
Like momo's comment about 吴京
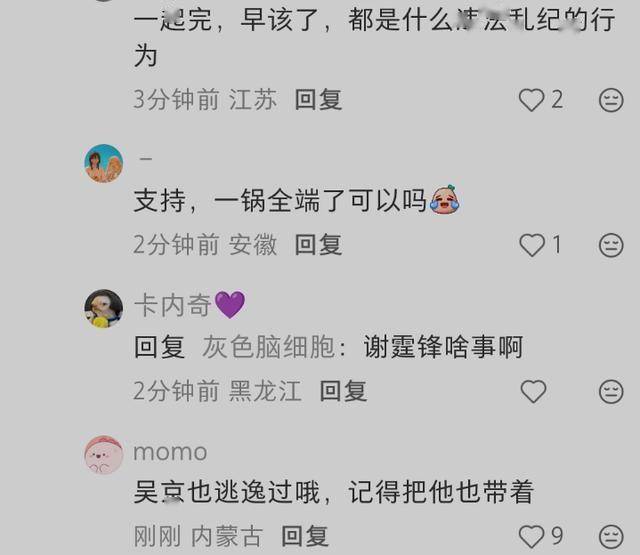(x=530, y=536)
